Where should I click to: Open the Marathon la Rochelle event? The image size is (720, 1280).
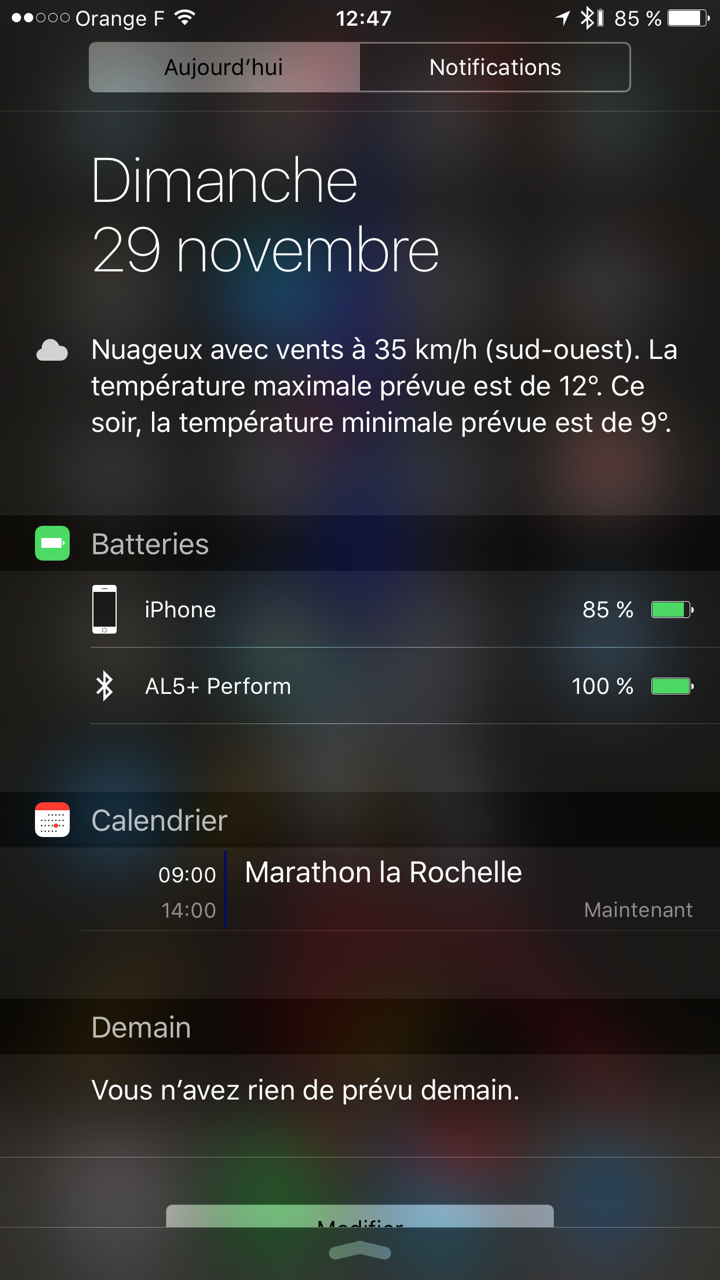(x=400, y=890)
